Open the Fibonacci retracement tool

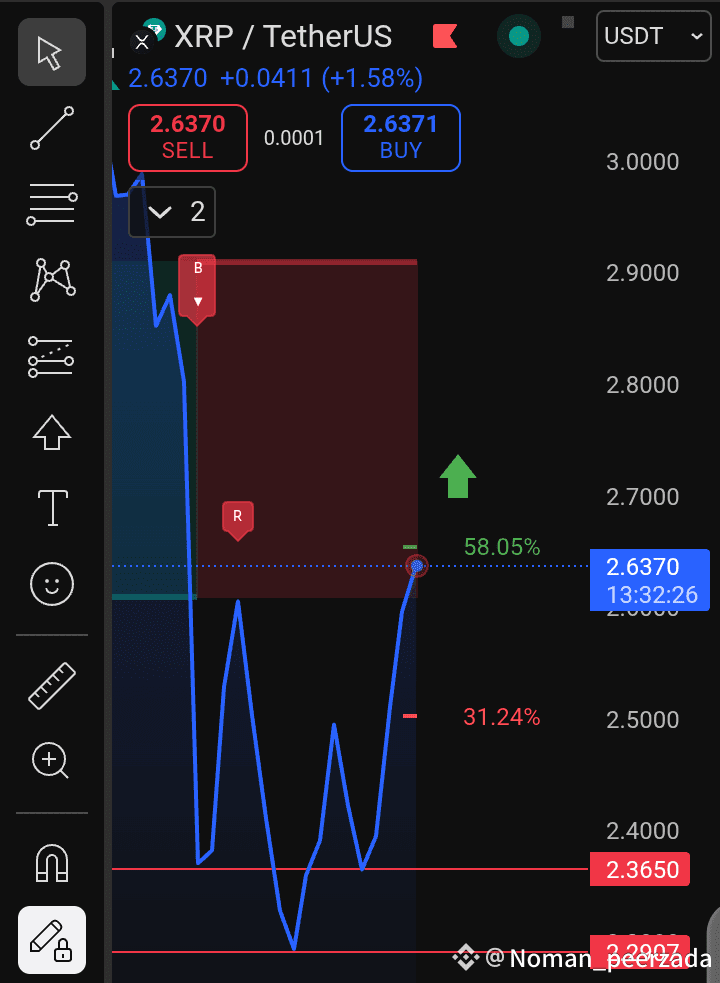tap(51, 204)
